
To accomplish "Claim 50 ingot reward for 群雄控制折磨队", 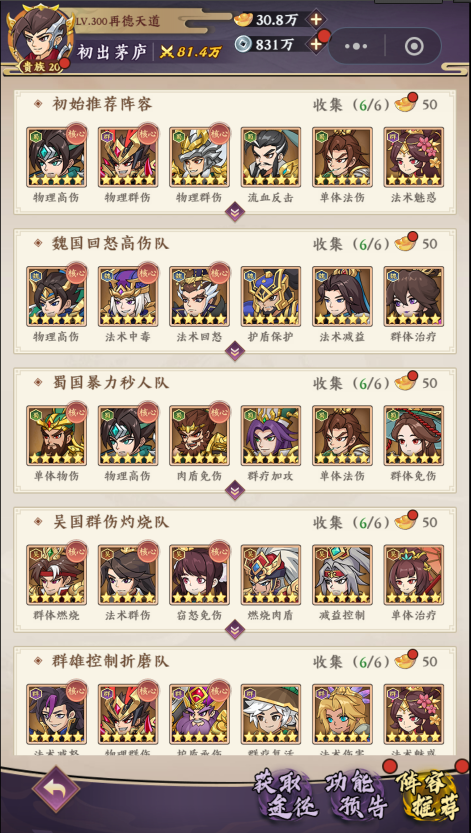I will [406, 661].
